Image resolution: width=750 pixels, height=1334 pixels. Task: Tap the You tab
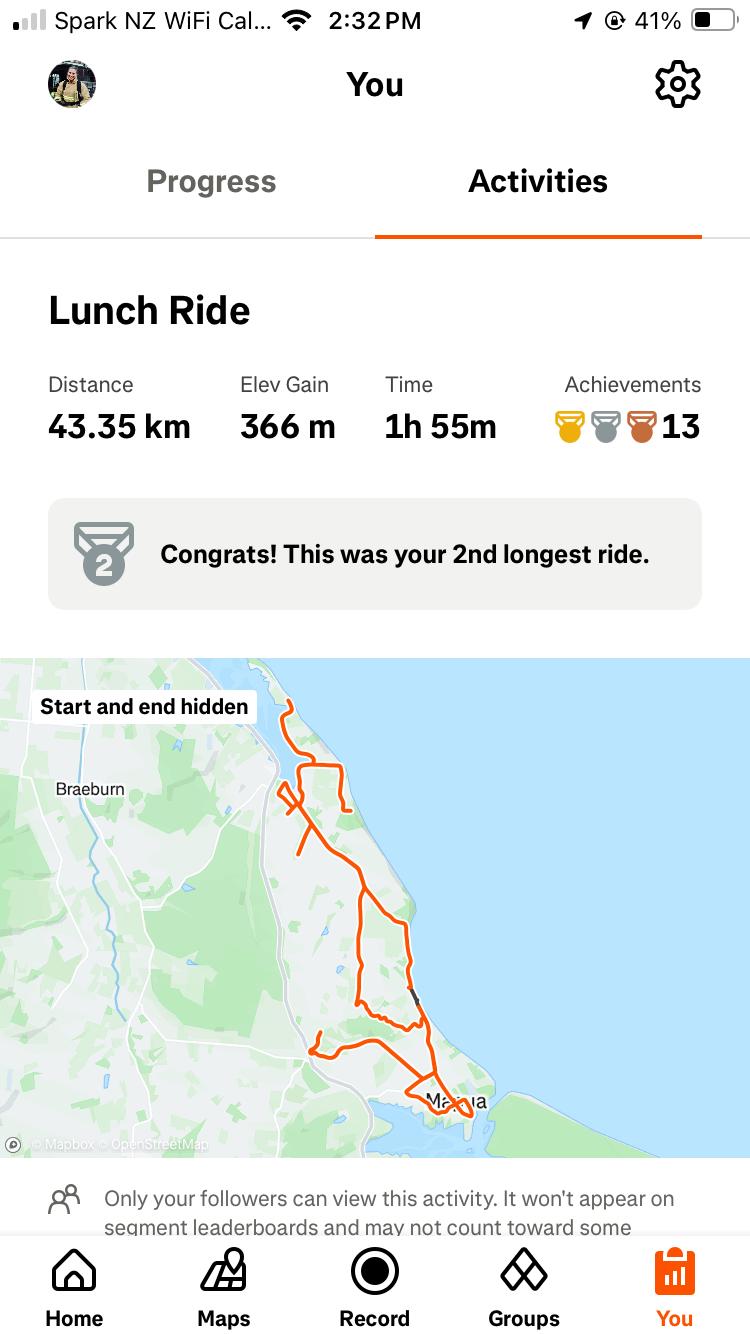click(x=674, y=1288)
